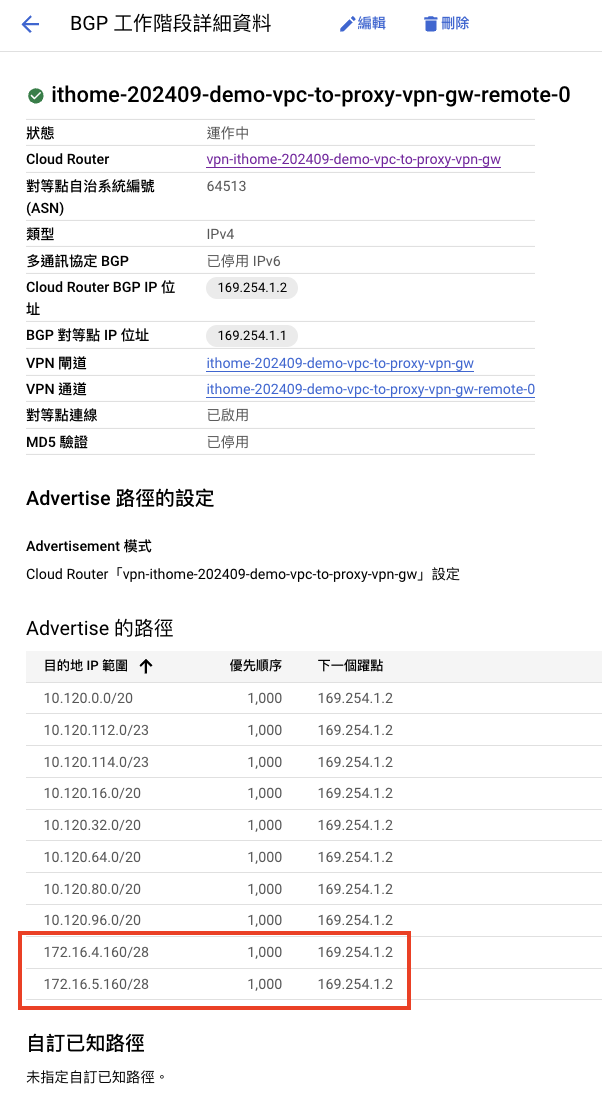Open the VPN 通道 vpn-gw-remote-0 link
602x1109 pixels.
point(370,389)
